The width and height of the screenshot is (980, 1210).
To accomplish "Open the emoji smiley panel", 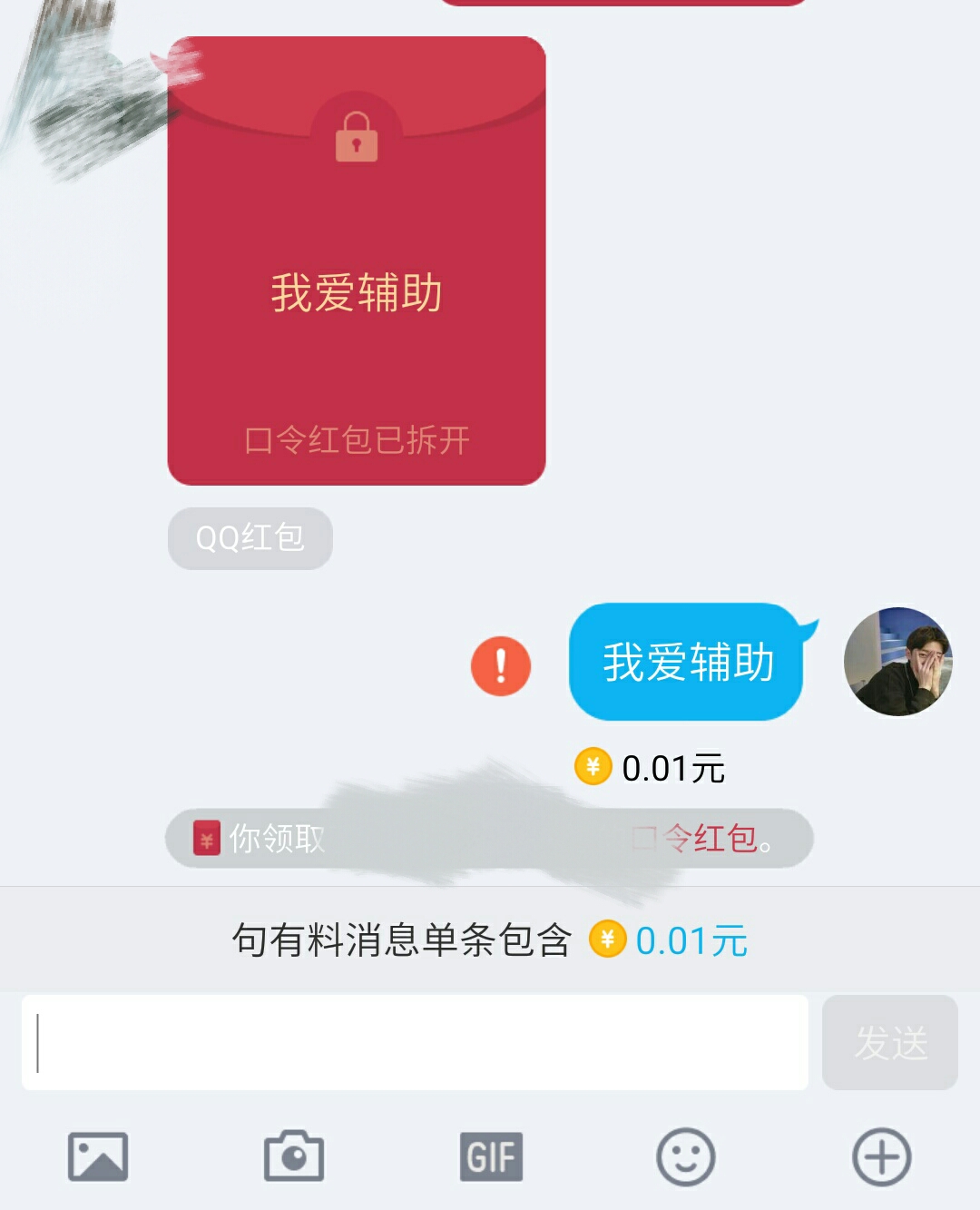I will (x=685, y=1156).
